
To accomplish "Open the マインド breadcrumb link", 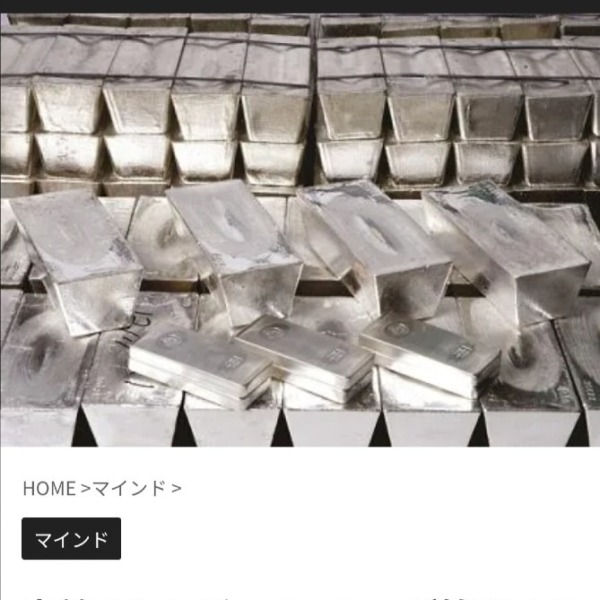I will pyautogui.click(x=129, y=488).
